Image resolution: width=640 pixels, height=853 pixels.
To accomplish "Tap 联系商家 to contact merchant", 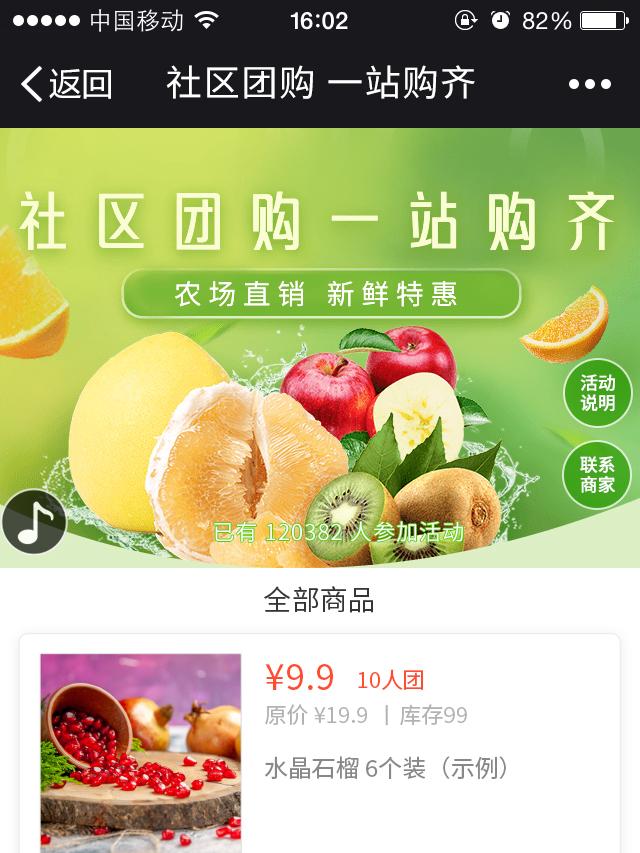I will pyautogui.click(x=597, y=476).
